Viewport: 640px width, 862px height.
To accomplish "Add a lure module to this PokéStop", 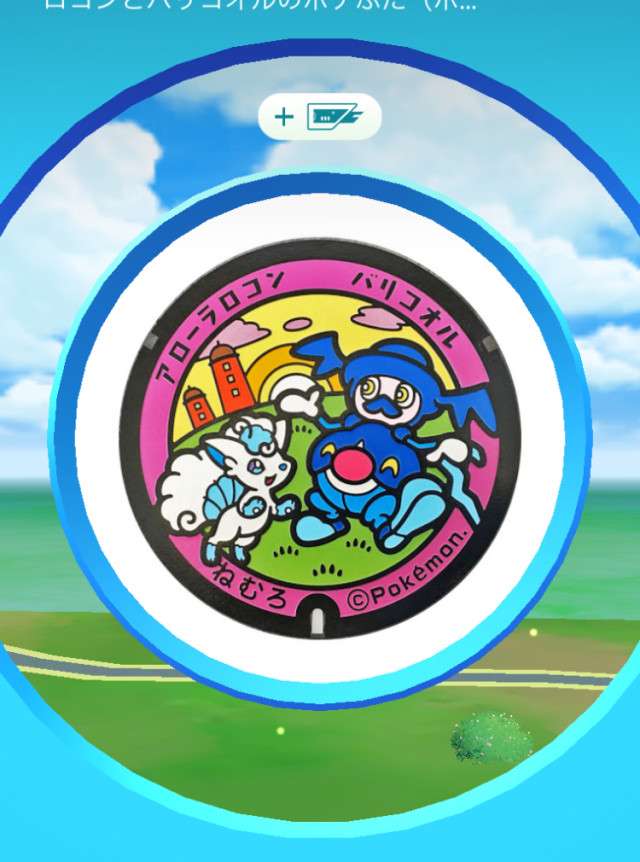I will click(x=319, y=119).
